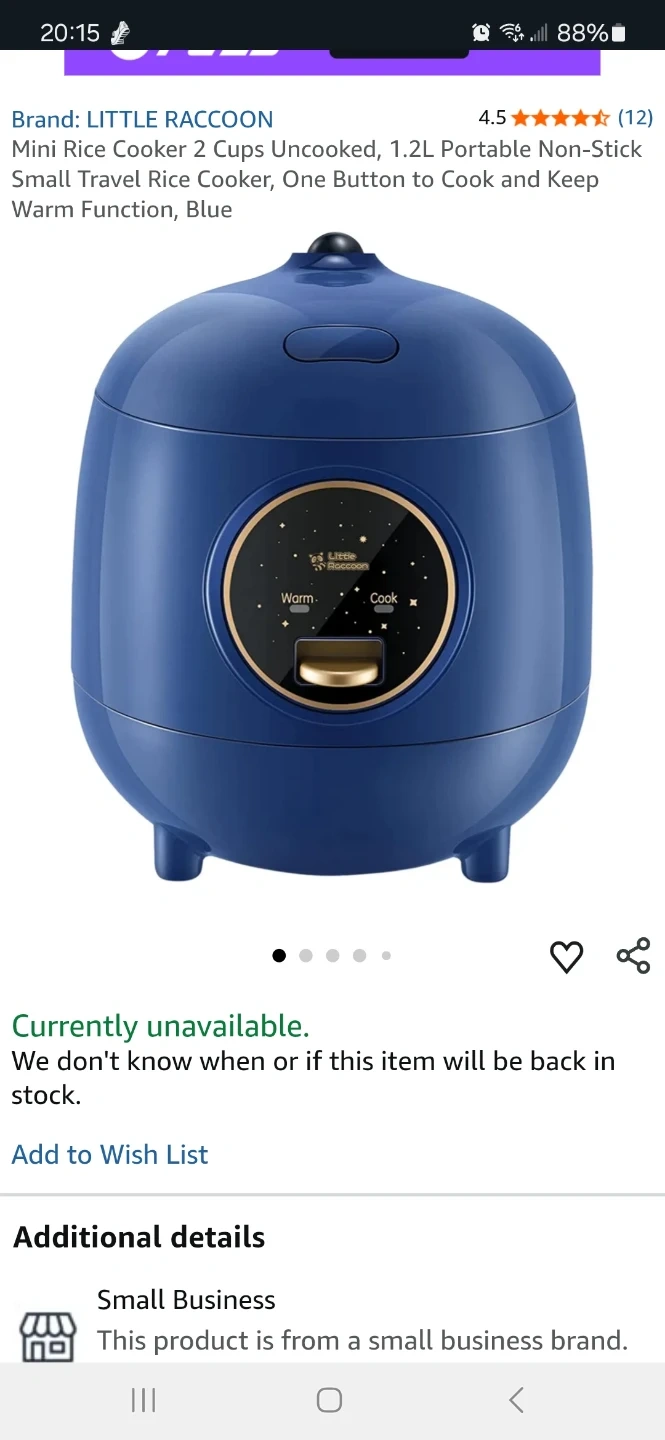Save item with the heart icon
665x1440 pixels.
point(566,957)
